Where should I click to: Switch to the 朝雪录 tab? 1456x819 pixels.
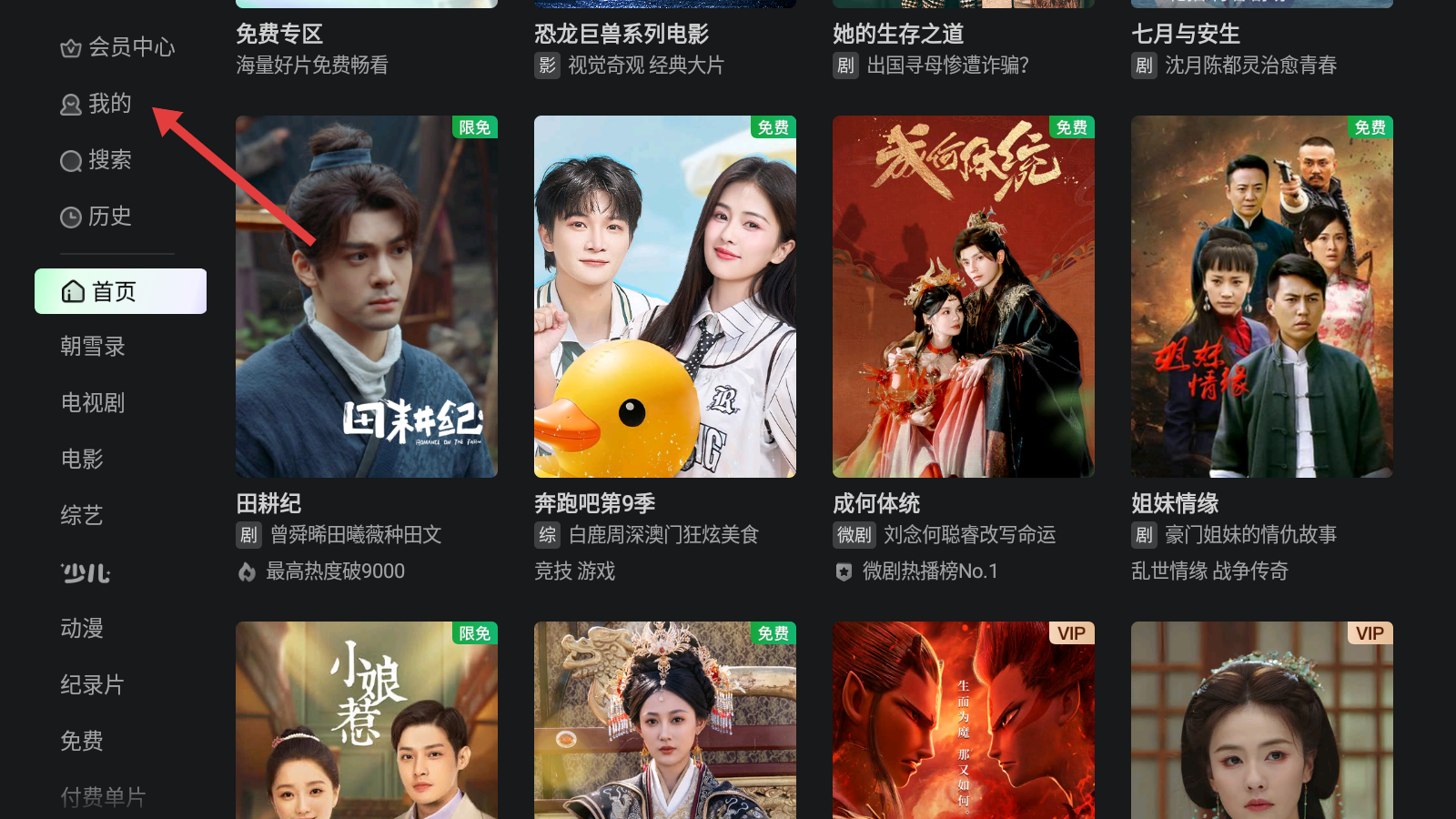coord(93,347)
